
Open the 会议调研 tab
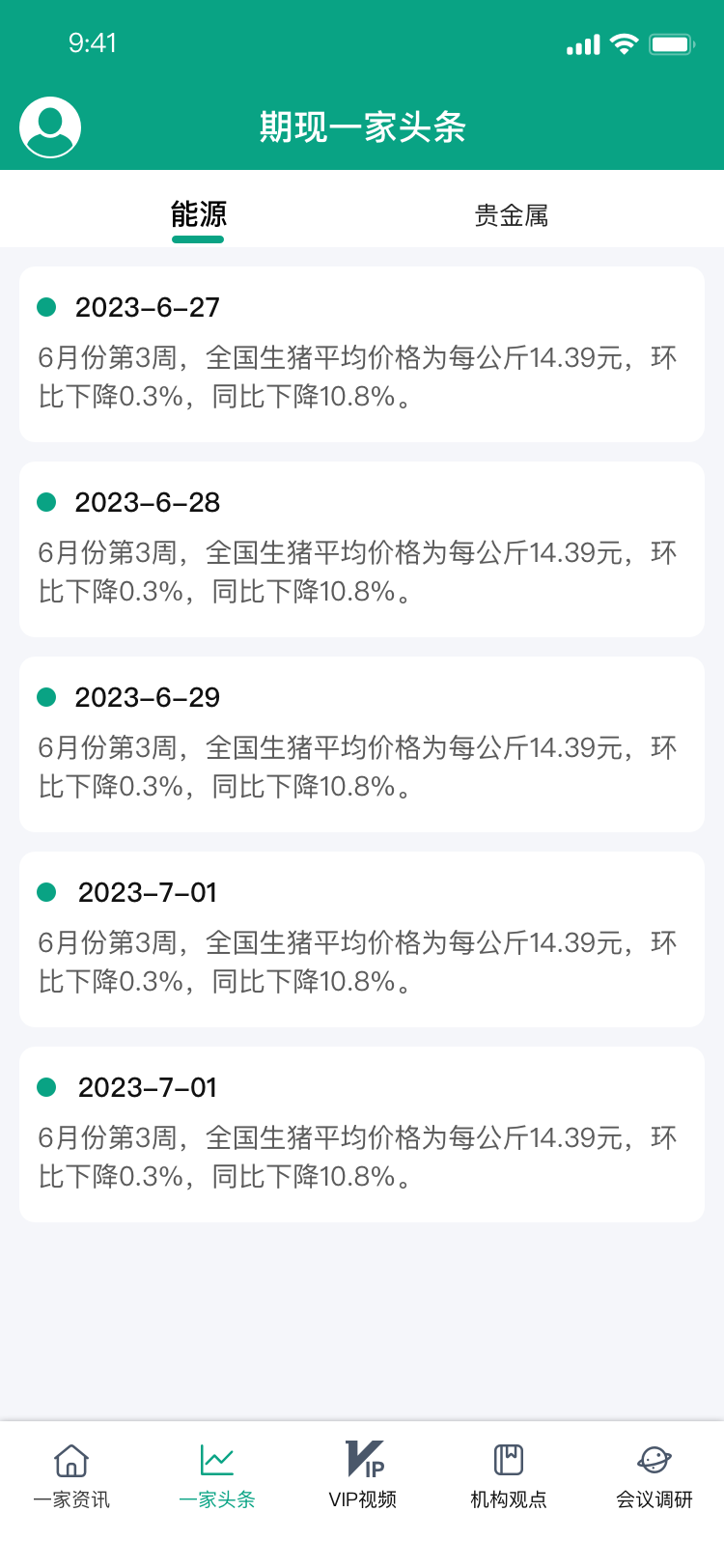(654, 1475)
